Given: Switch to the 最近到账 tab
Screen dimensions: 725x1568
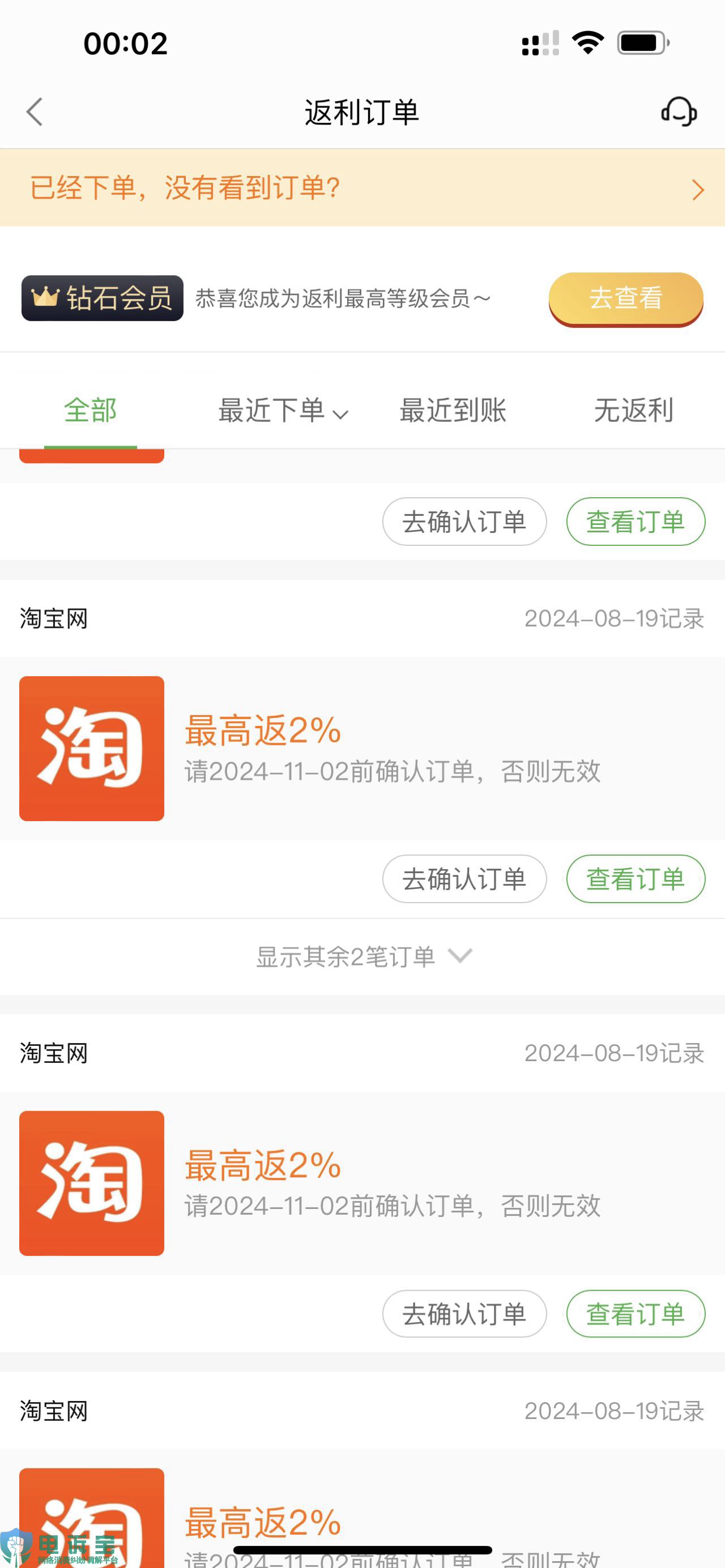Looking at the screenshot, I should [x=453, y=410].
